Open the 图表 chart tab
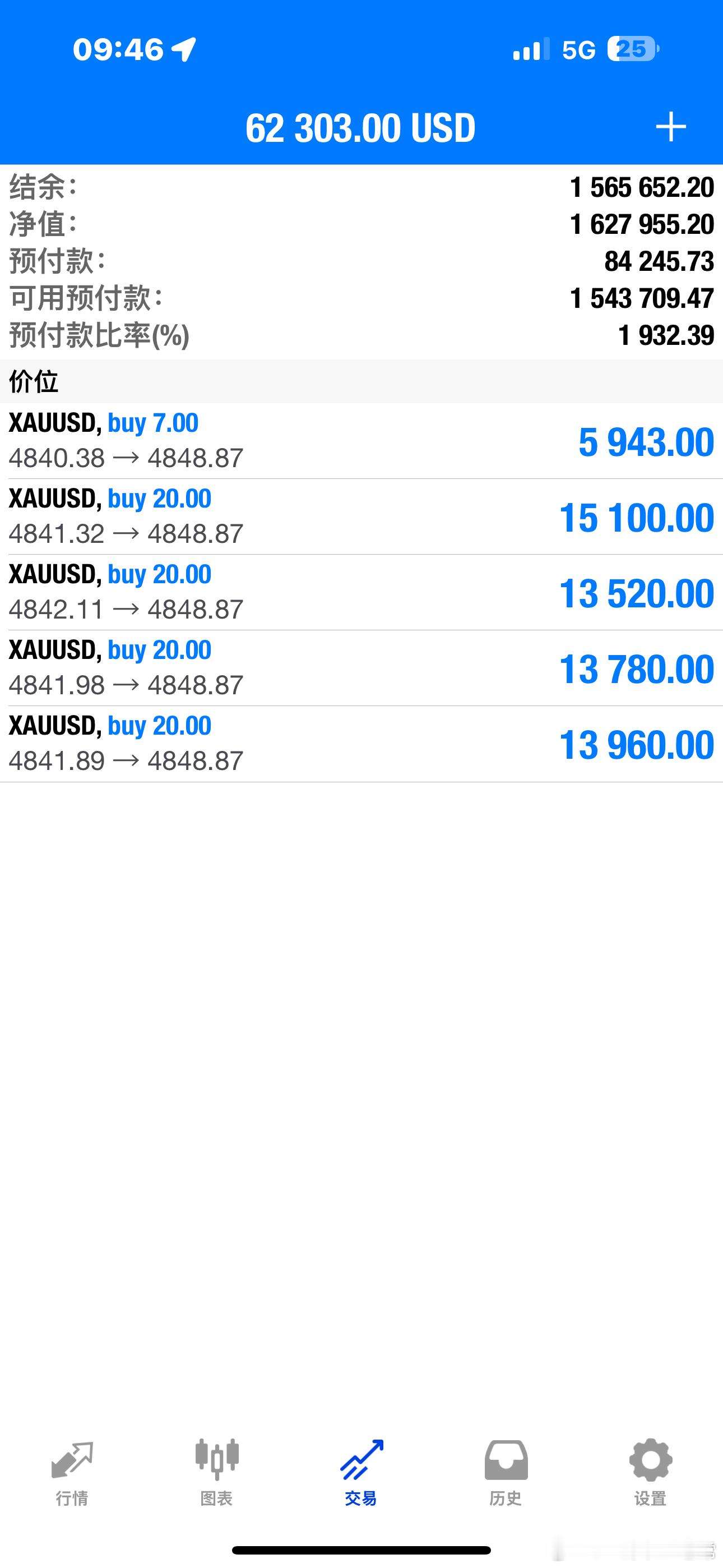 coord(217,1473)
